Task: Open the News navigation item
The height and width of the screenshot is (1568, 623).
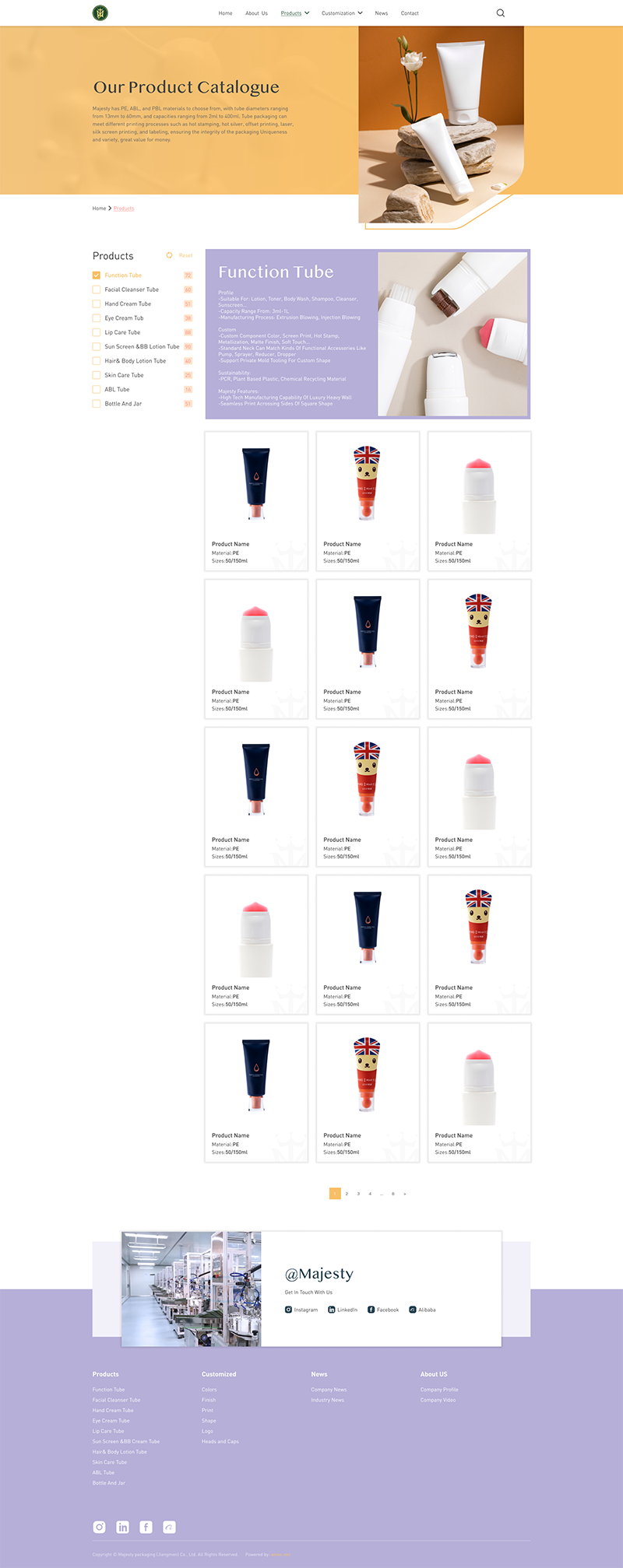Action: pos(381,13)
